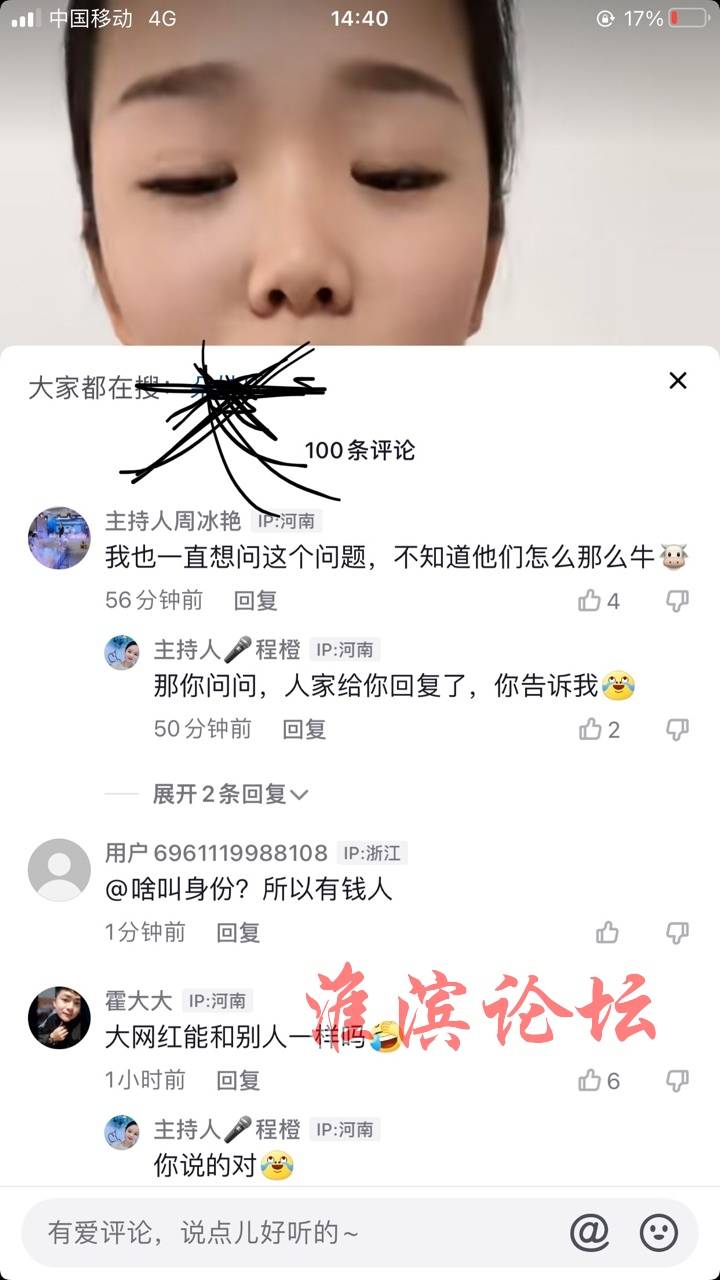The image size is (720, 1280).
Task: Dislike 霍大大's comment
Action: click(677, 1080)
